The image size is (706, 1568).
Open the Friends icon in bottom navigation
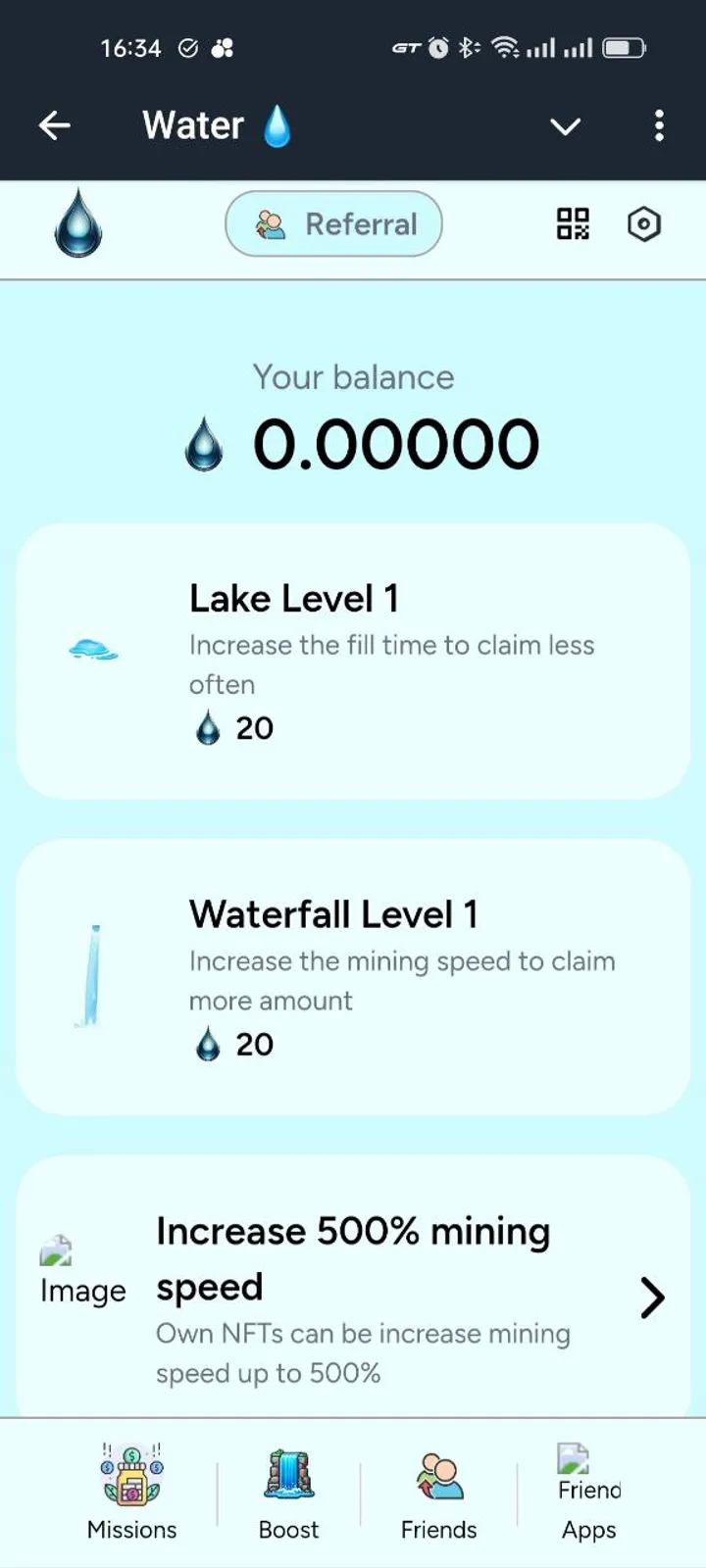(437, 1475)
